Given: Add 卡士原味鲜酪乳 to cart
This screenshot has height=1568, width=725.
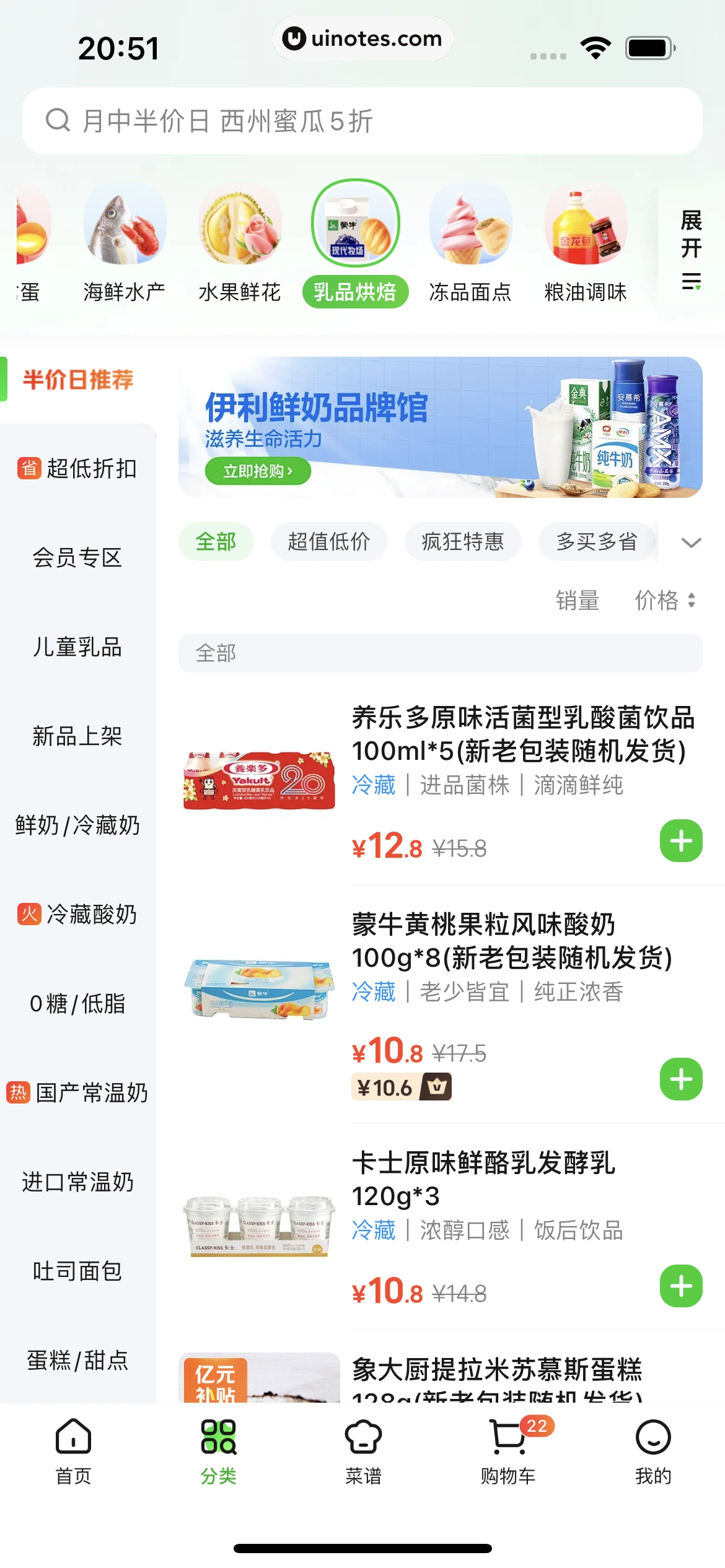Looking at the screenshot, I should click(x=681, y=1286).
